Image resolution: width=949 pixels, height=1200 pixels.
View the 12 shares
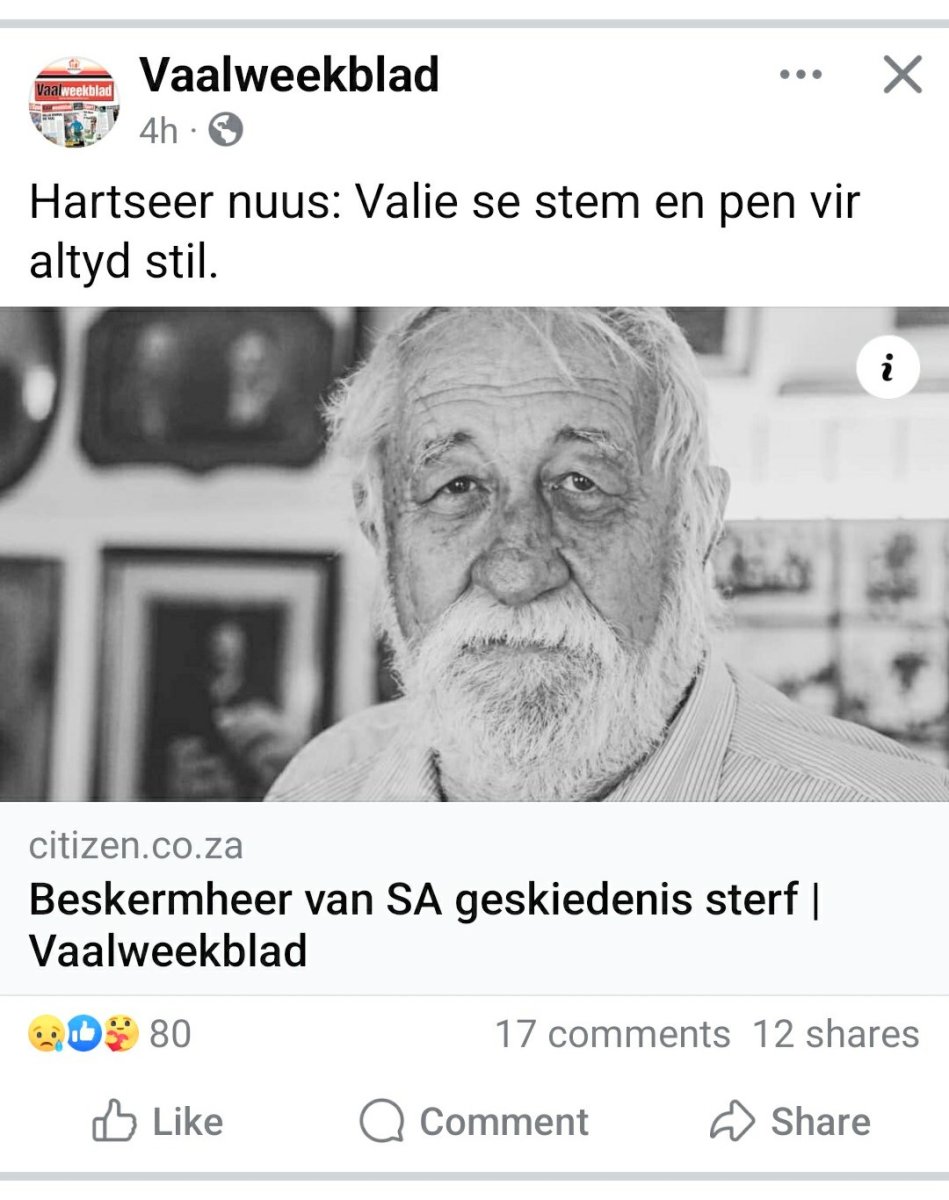[x=835, y=1034]
